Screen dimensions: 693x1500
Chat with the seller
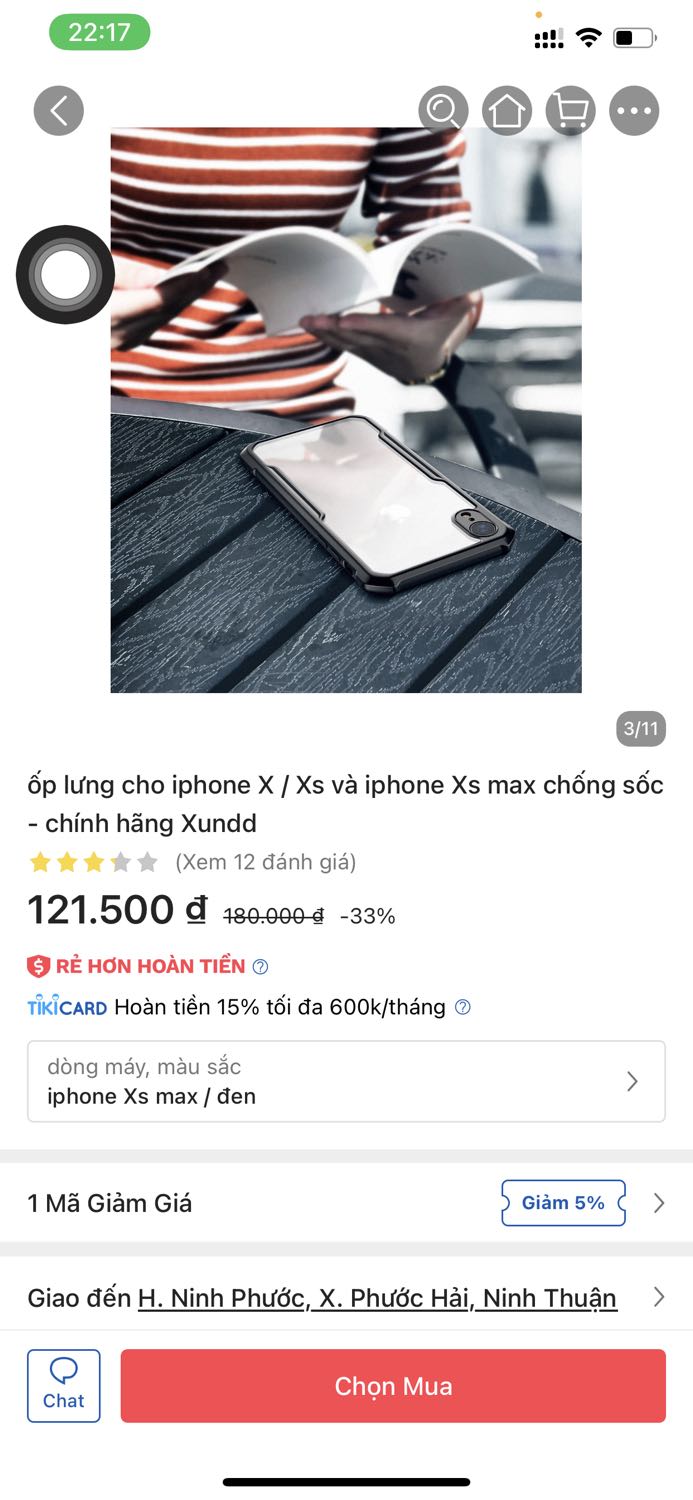tap(64, 1386)
